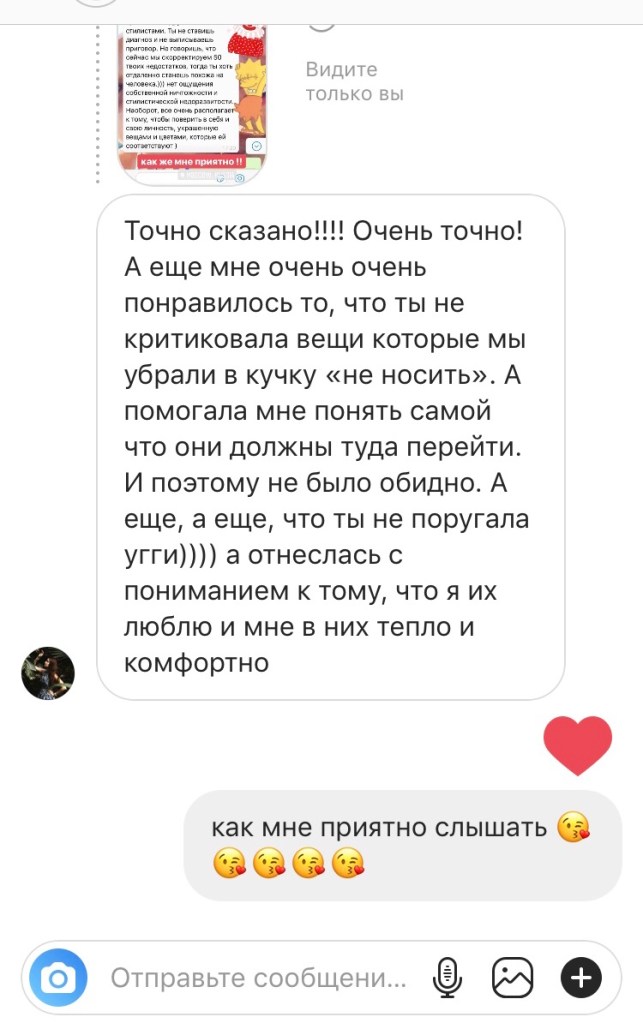
Task: Open the camera from the message bar
Action: (59, 977)
